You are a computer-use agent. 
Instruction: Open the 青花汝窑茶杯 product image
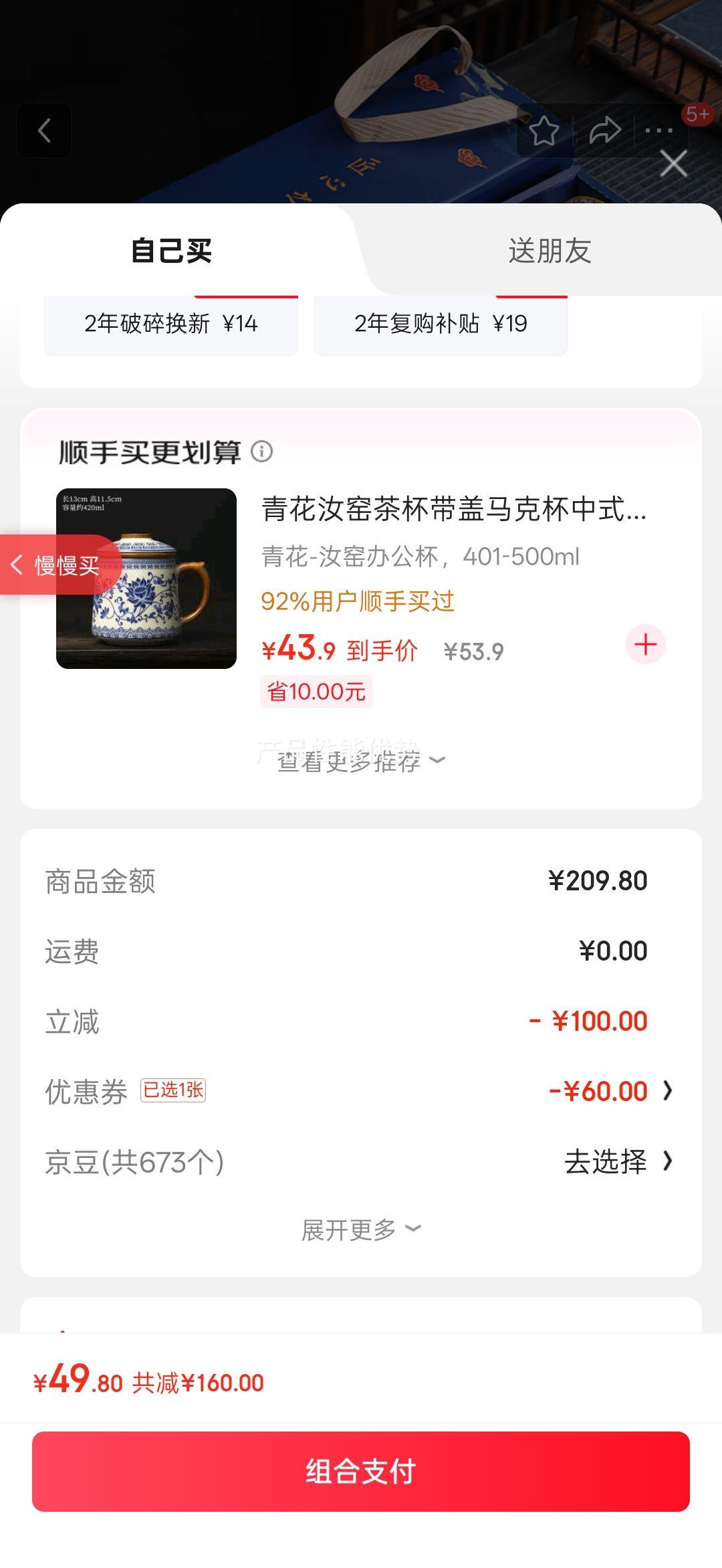point(146,579)
